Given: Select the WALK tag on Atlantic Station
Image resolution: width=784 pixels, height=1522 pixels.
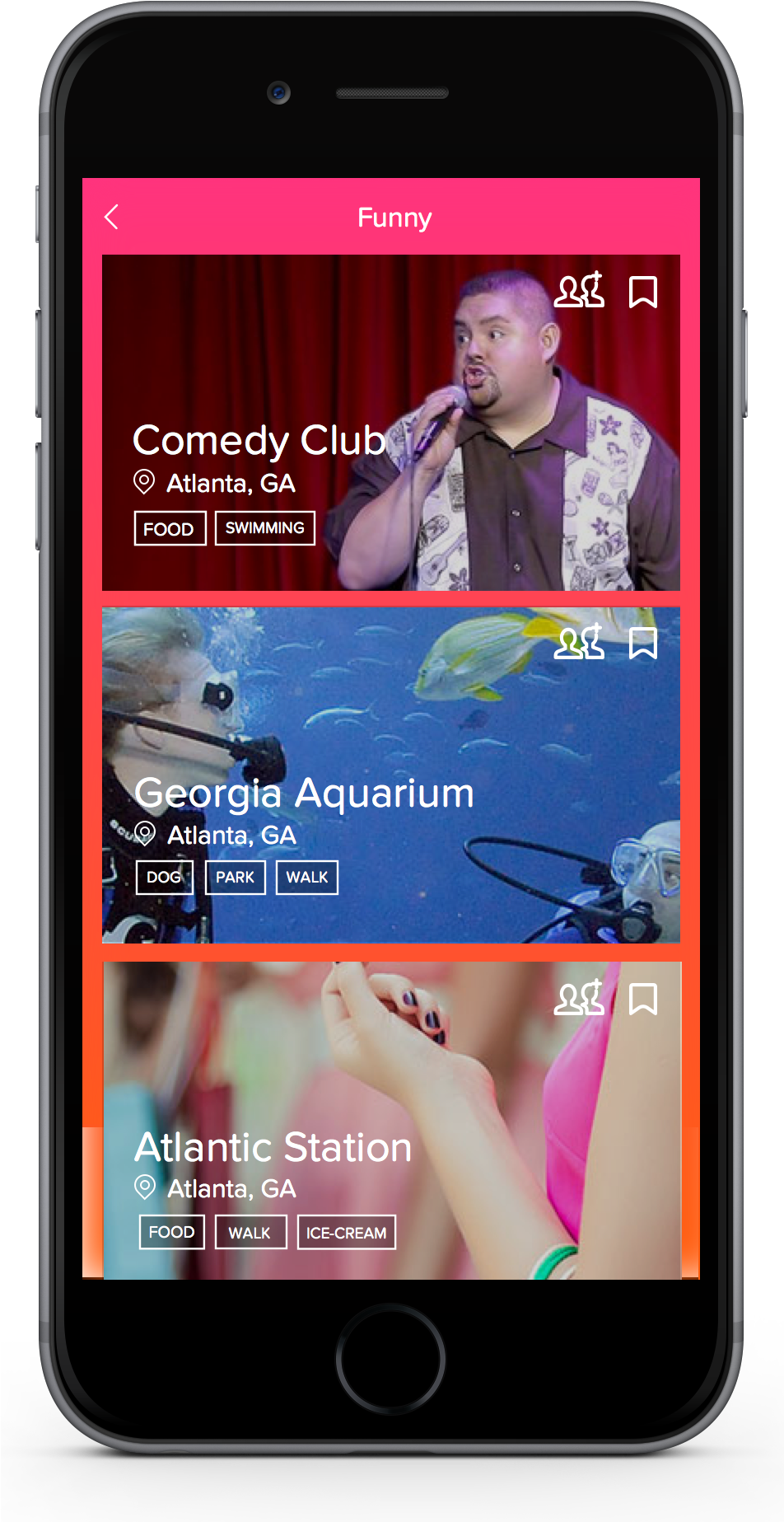Looking at the screenshot, I should coord(250,1233).
